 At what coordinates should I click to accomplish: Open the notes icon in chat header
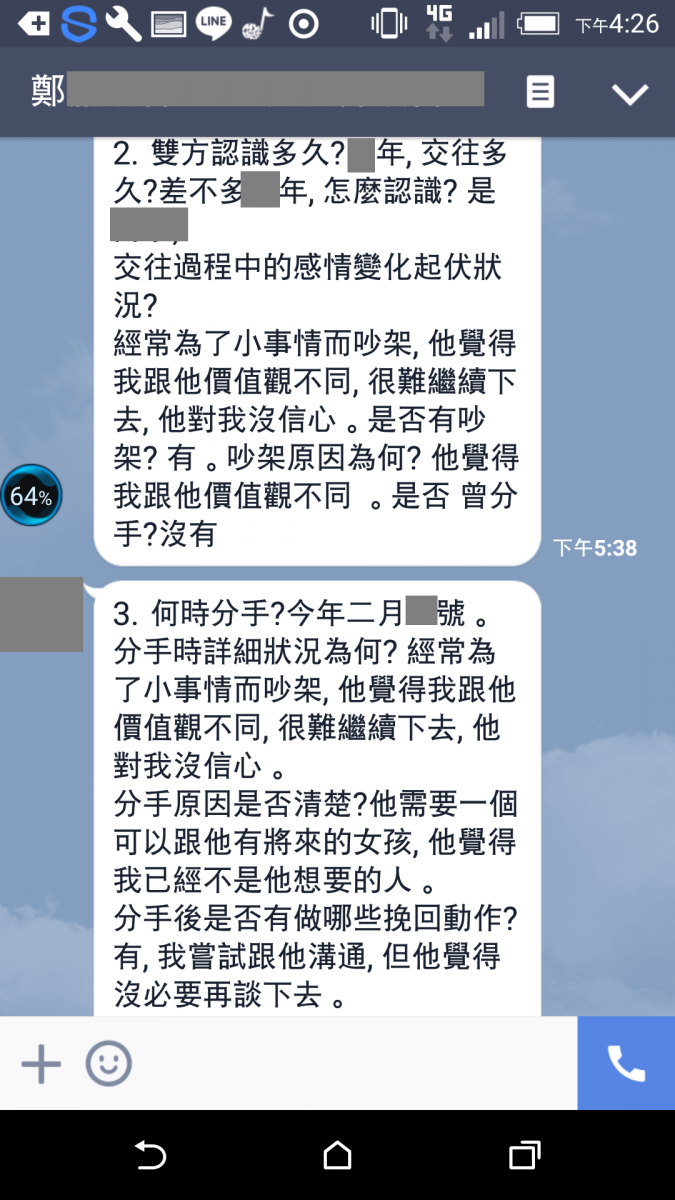[x=540, y=93]
